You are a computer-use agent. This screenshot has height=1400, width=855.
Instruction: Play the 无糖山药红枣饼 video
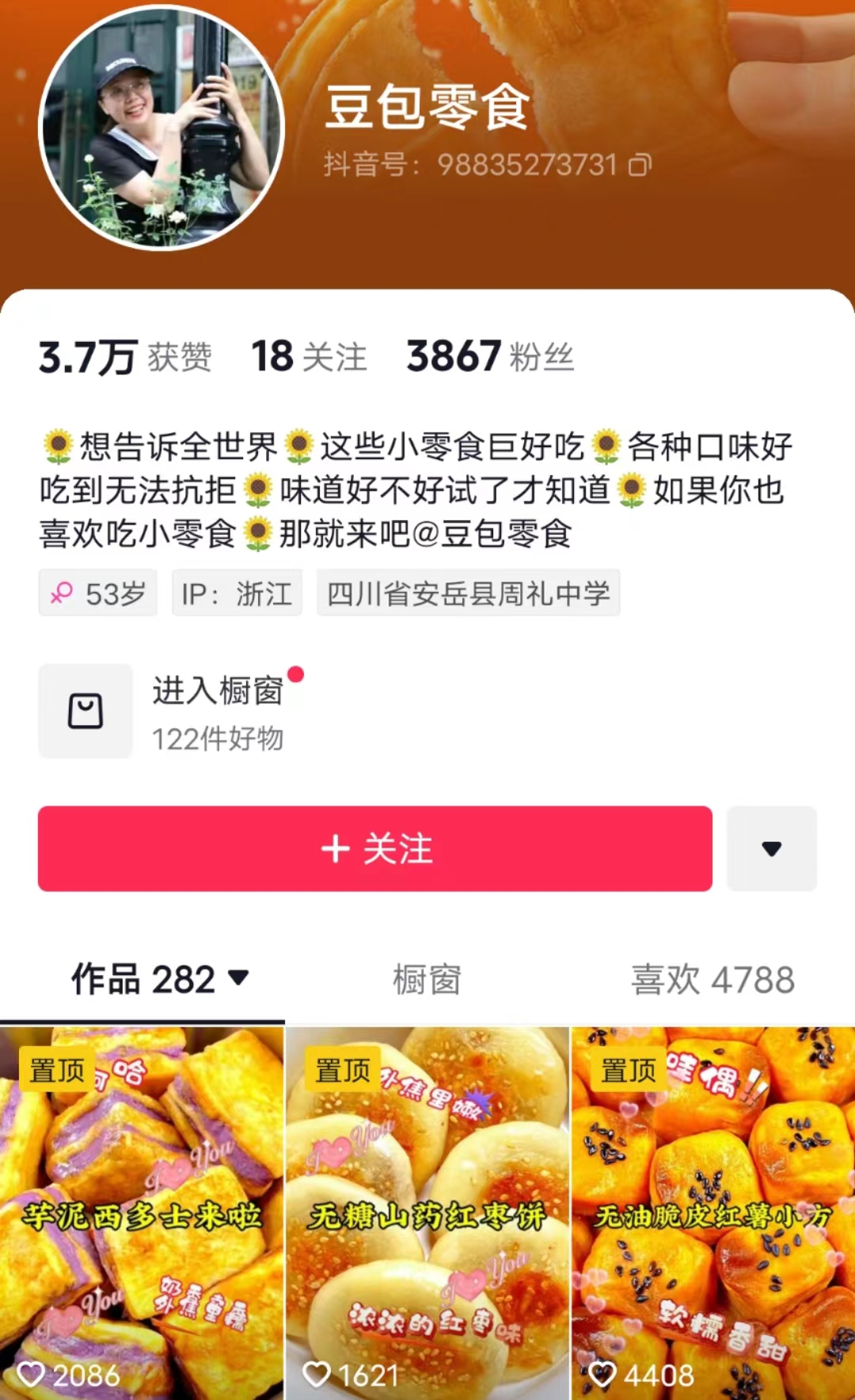(427, 1212)
